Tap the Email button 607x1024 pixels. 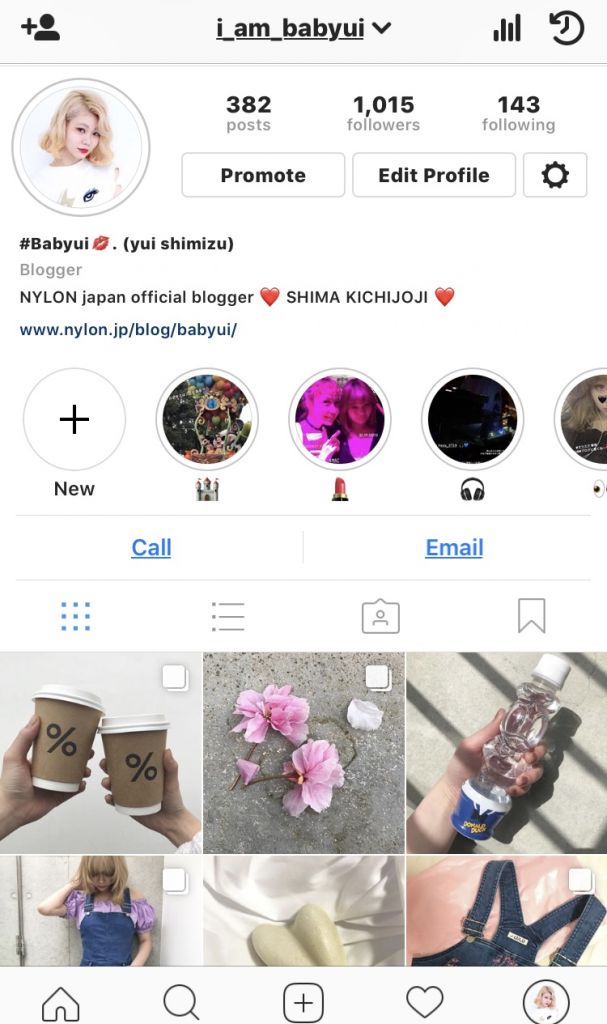tap(454, 548)
